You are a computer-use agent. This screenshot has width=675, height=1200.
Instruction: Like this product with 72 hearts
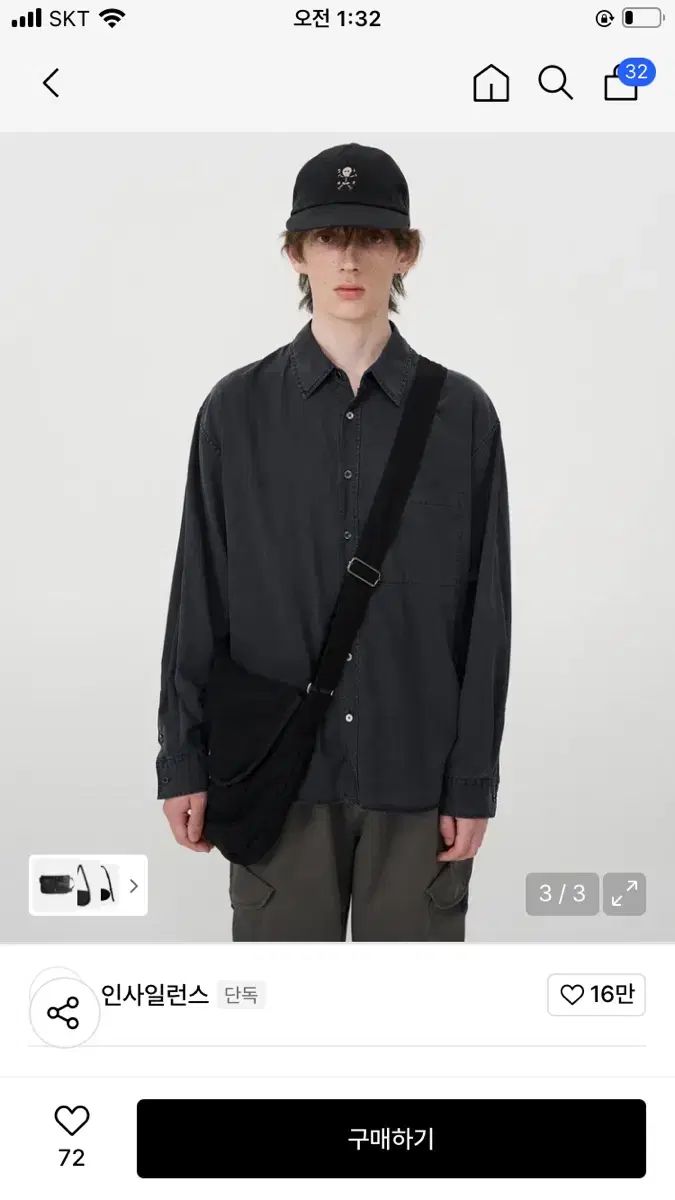(71, 1121)
